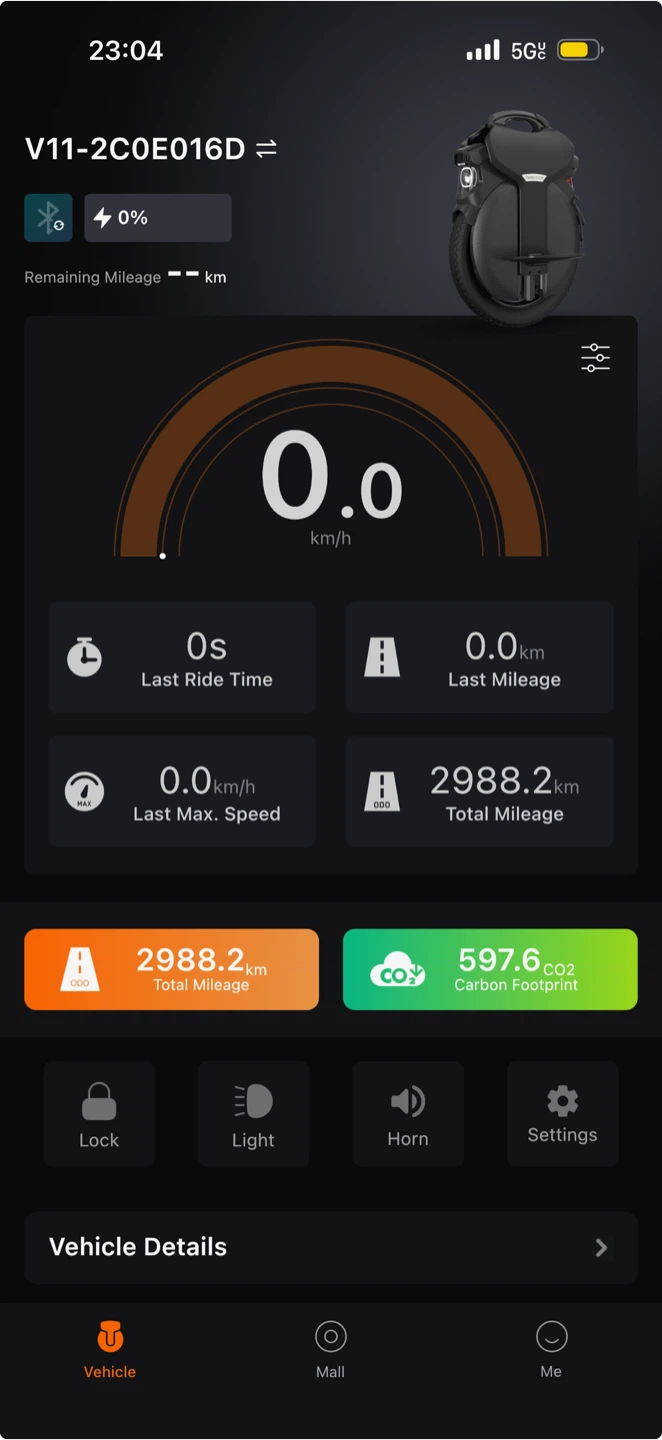The height and width of the screenshot is (1440, 662).
Task: Tap the battery charge 0% indicator
Action: click(158, 218)
